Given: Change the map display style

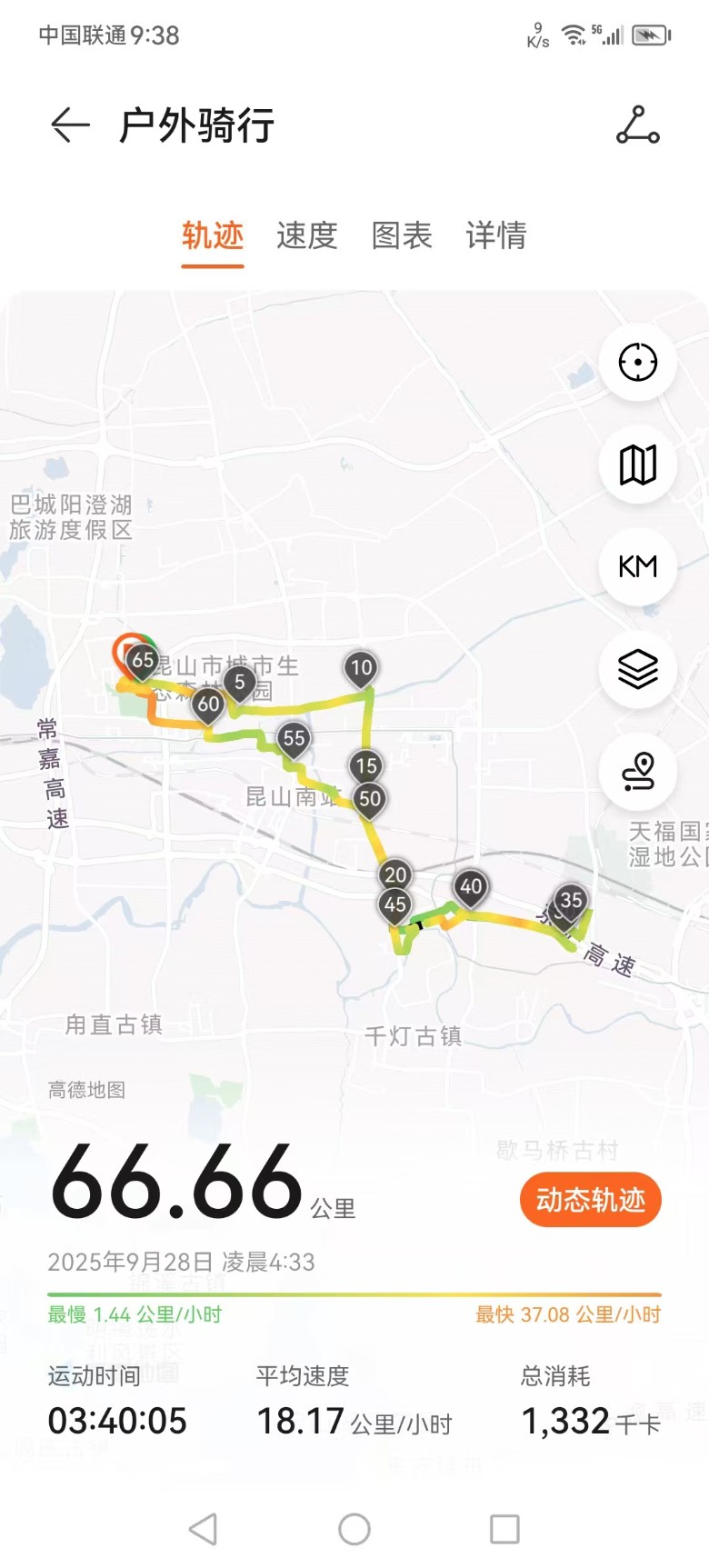Looking at the screenshot, I should pyautogui.click(x=638, y=464).
